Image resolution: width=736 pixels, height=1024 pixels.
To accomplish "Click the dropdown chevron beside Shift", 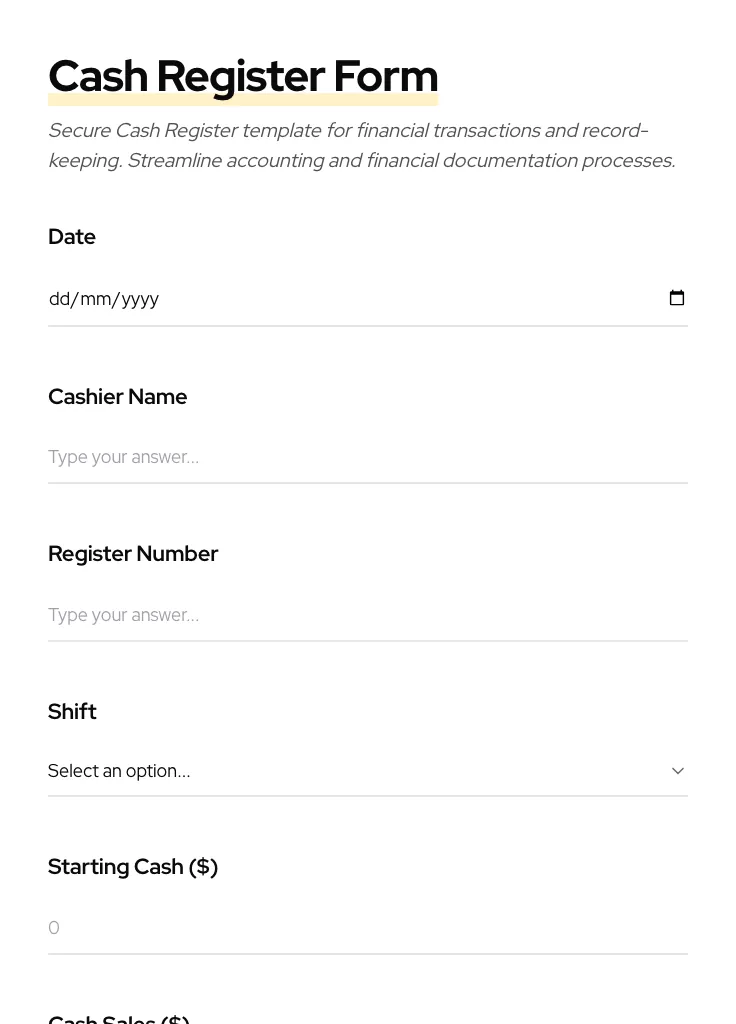I will [678, 771].
